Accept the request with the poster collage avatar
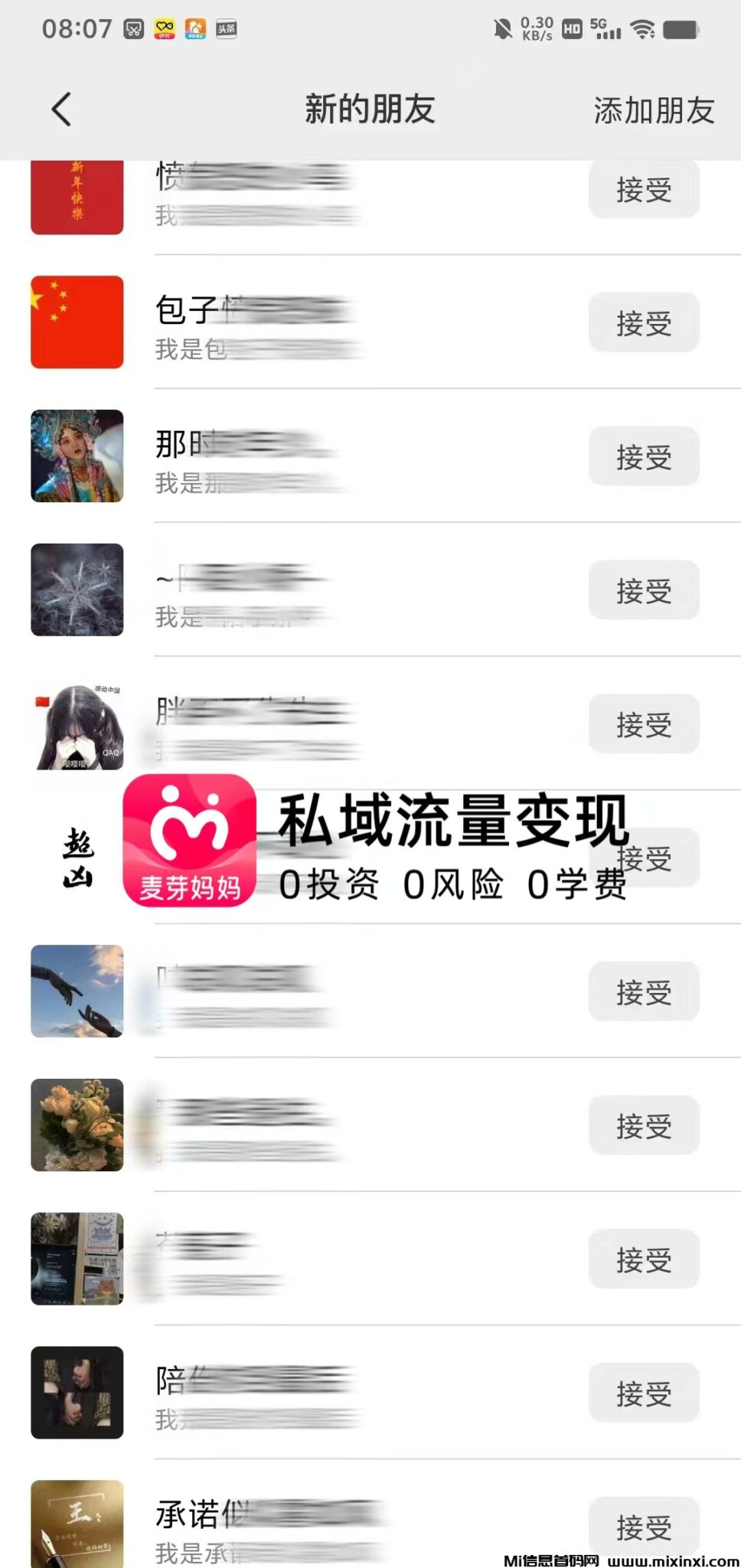Screen dimensions: 741x1568 tap(643, 1259)
